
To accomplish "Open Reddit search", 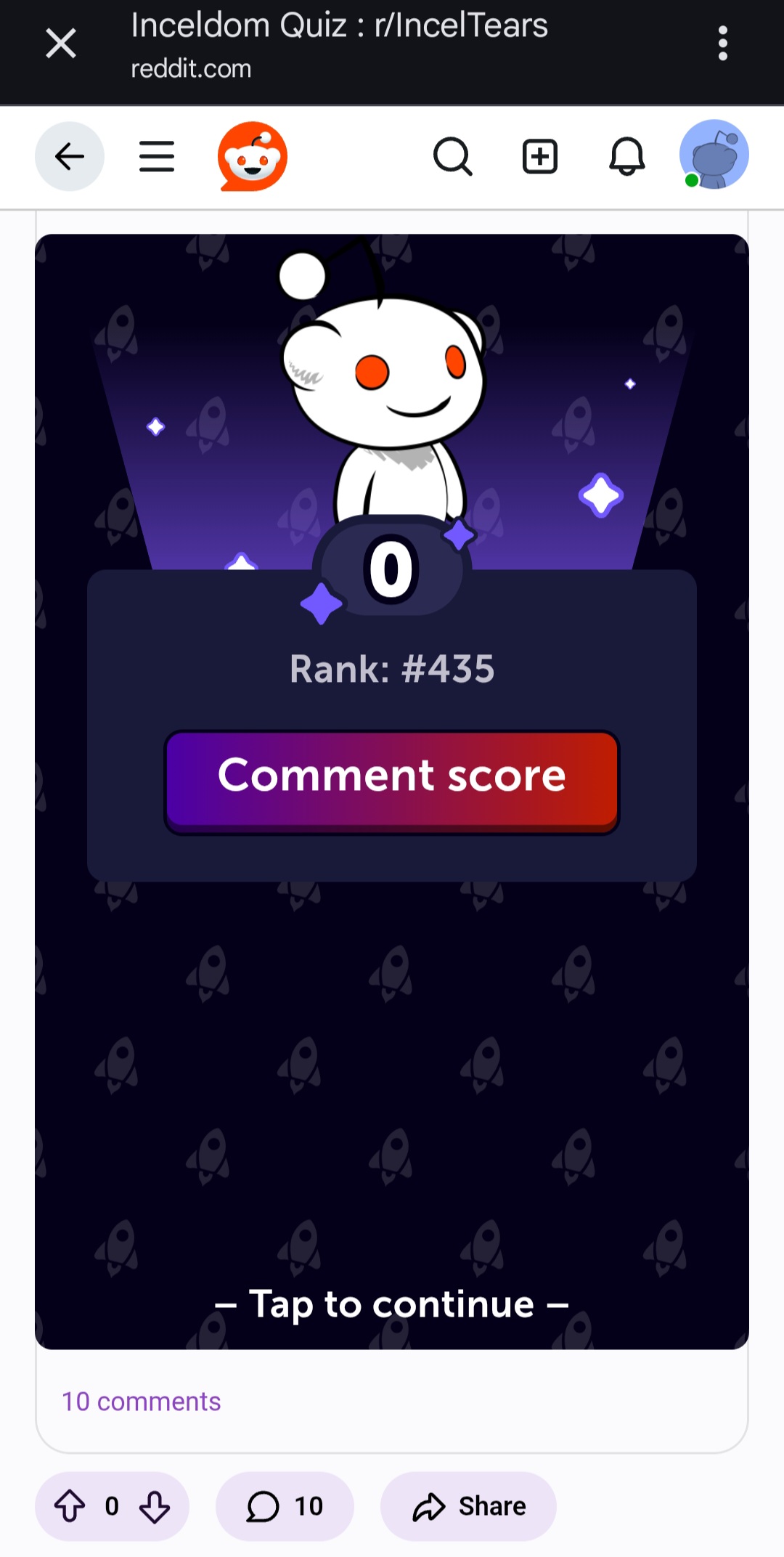I will pyautogui.click(x=452, y=156).
